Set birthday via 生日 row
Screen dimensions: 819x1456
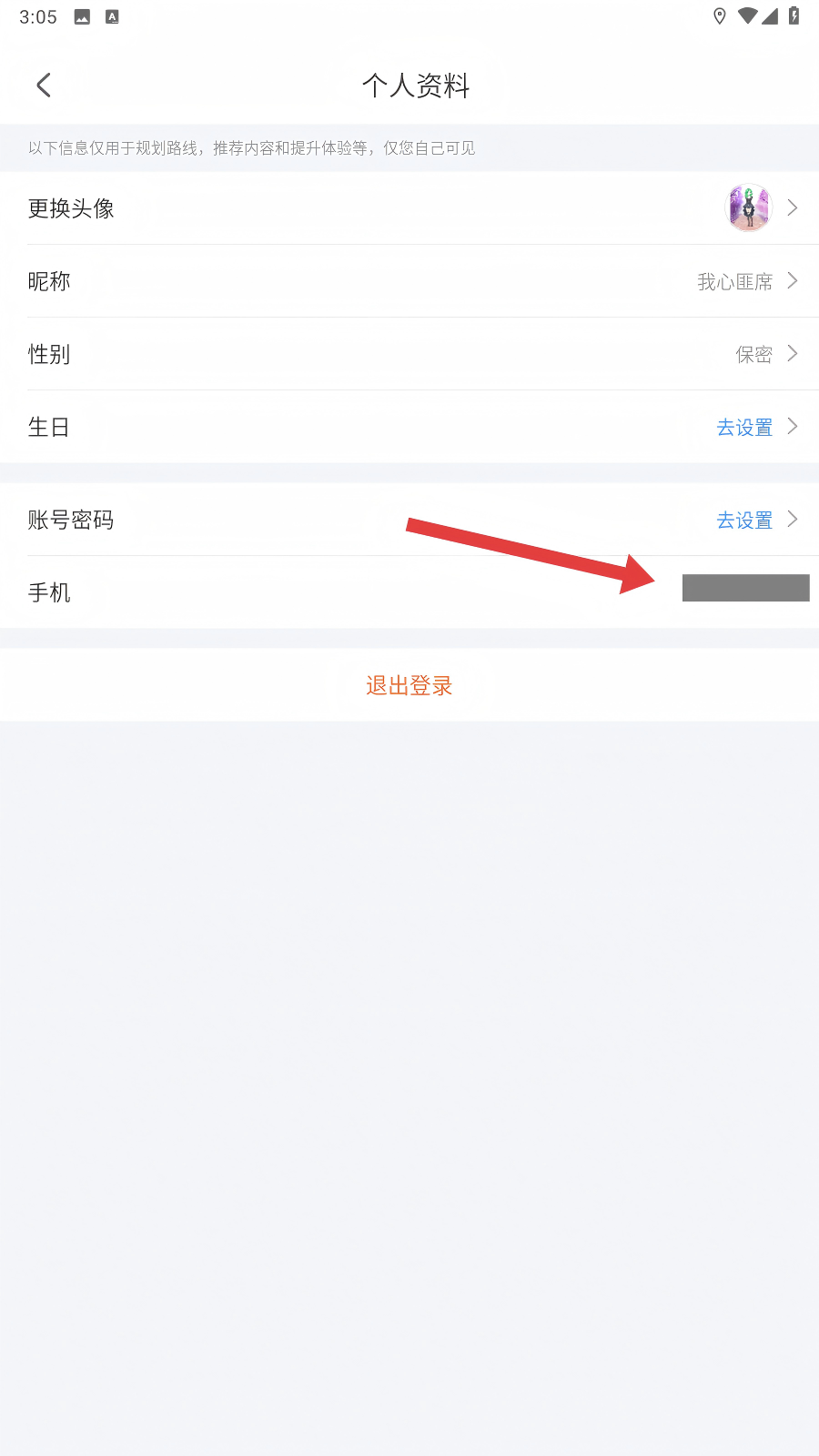click(x=409, y=427)
